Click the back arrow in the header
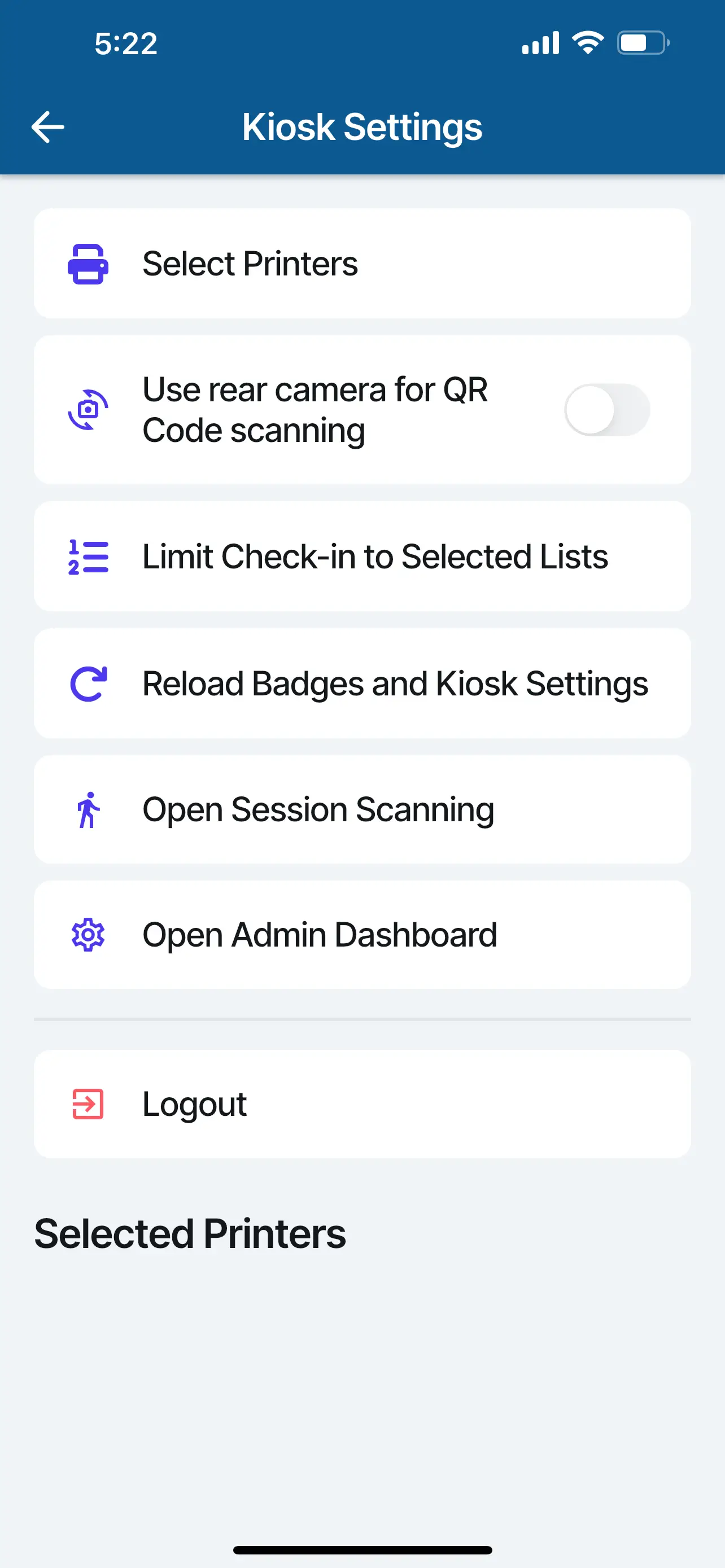The image size is (725, 1568). click(47, 126)
